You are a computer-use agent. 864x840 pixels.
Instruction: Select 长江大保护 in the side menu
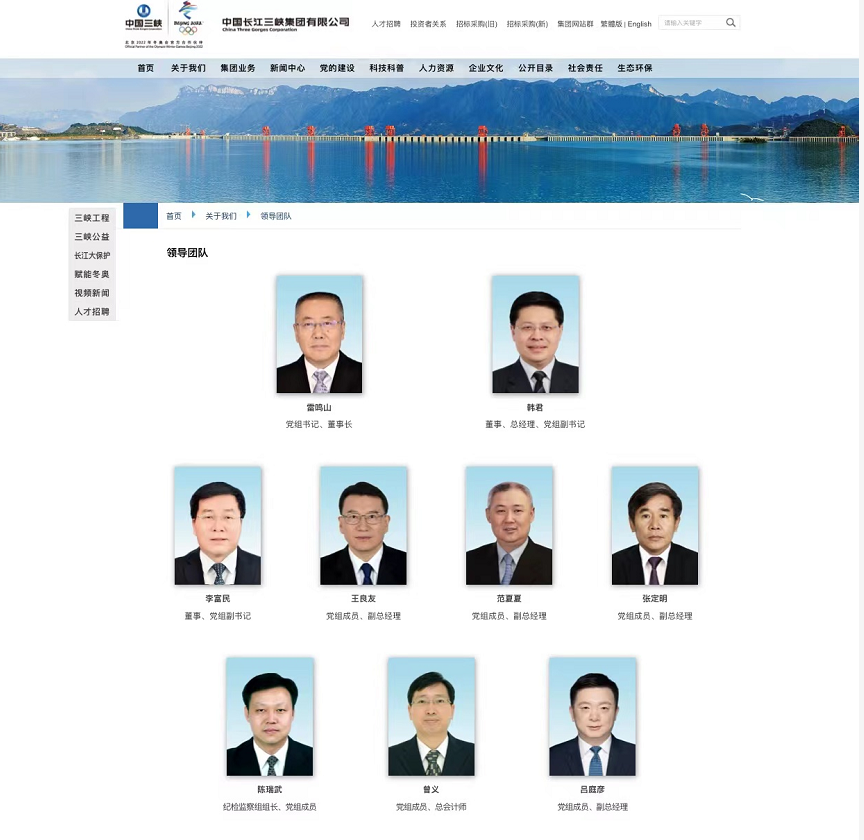coord(92,256)
